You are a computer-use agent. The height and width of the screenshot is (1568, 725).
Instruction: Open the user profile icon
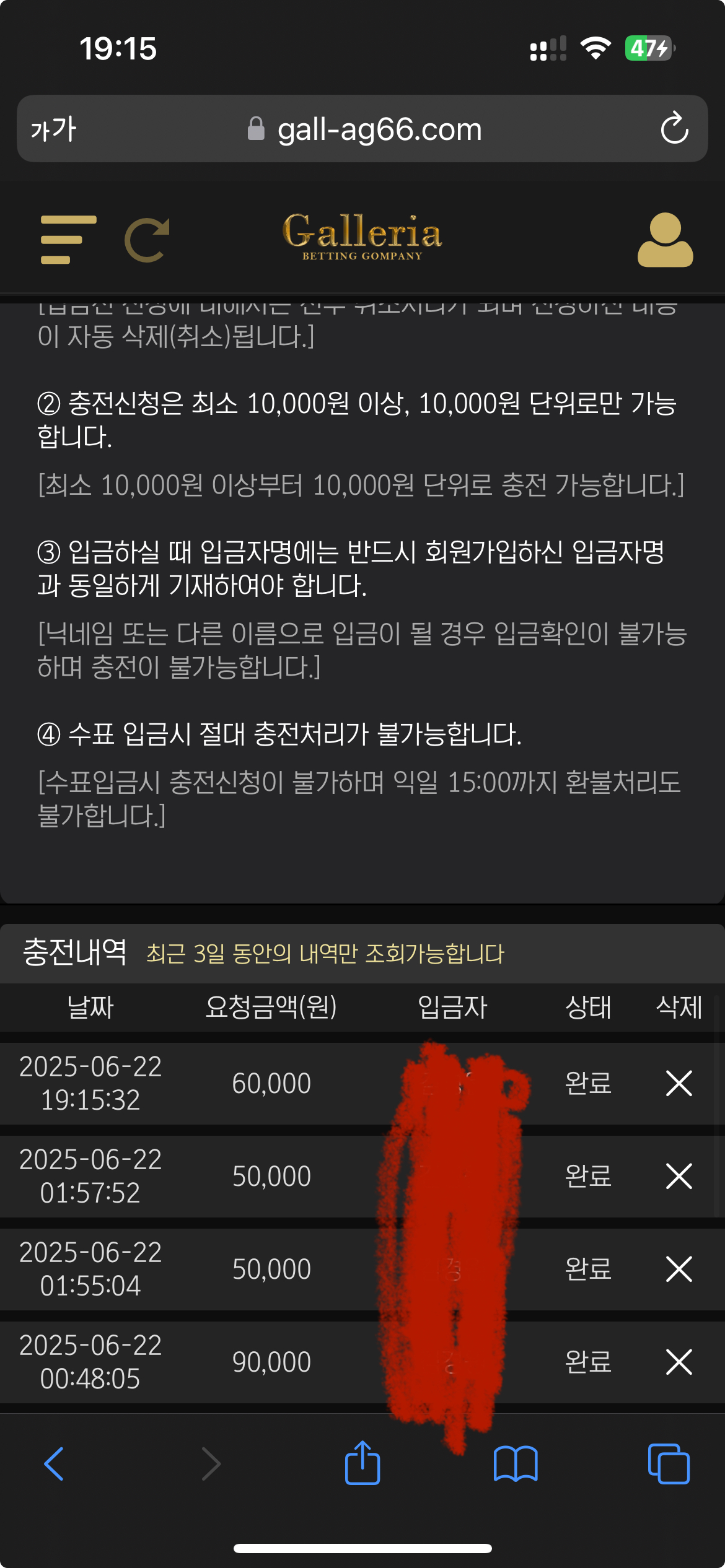pyautogui.click(x=665, y=240)
